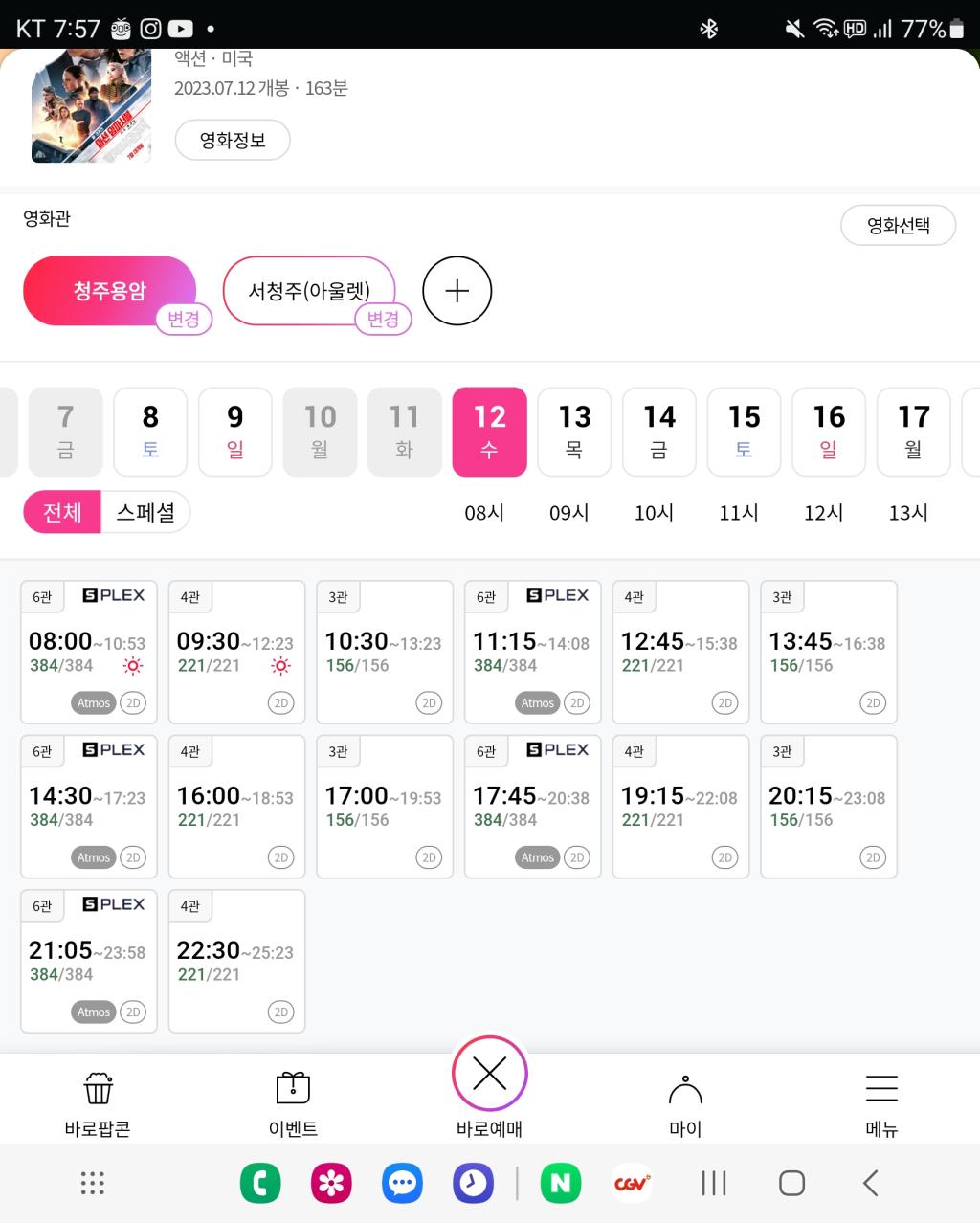This screenshot has width=980, height=1223.
Task: Pick date 9 일
Action: click(235, 432)
